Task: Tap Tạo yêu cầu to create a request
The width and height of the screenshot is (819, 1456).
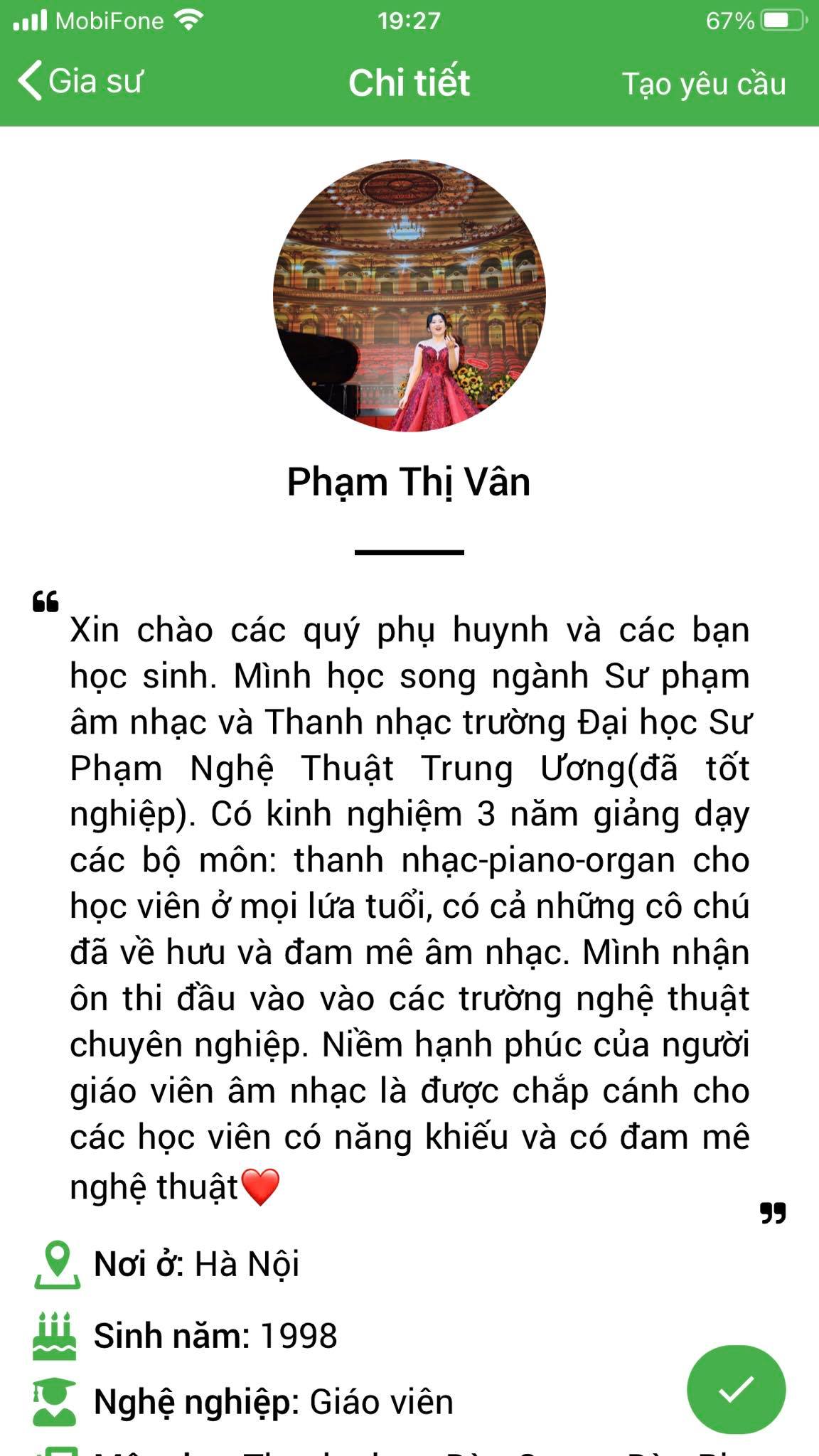Action: coord(704,84)
